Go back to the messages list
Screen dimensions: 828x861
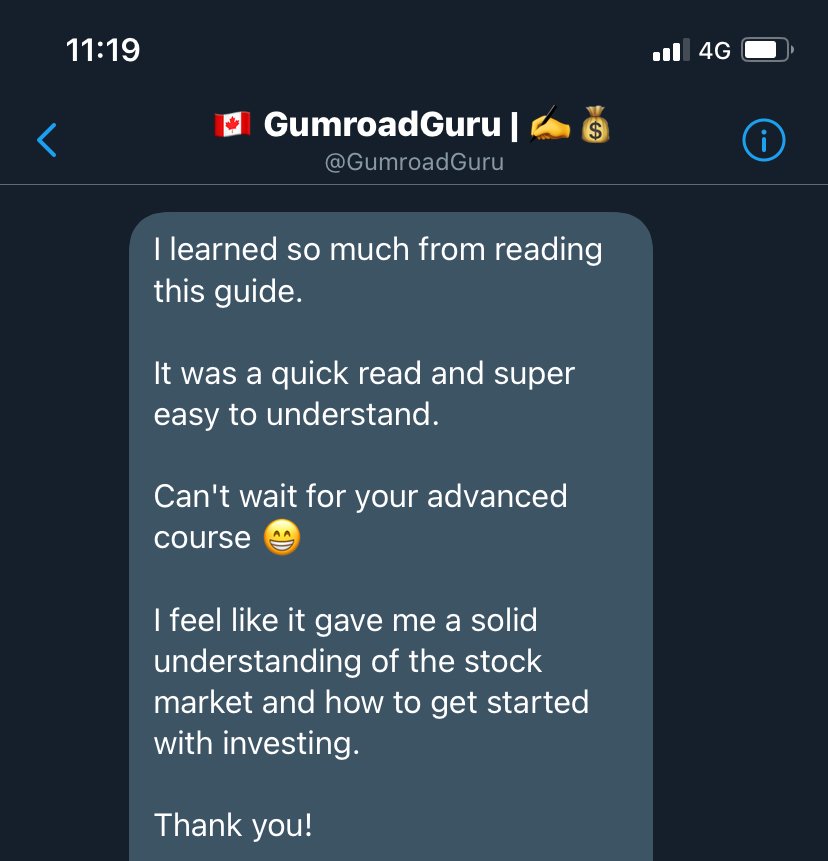[x=47, y=141]
